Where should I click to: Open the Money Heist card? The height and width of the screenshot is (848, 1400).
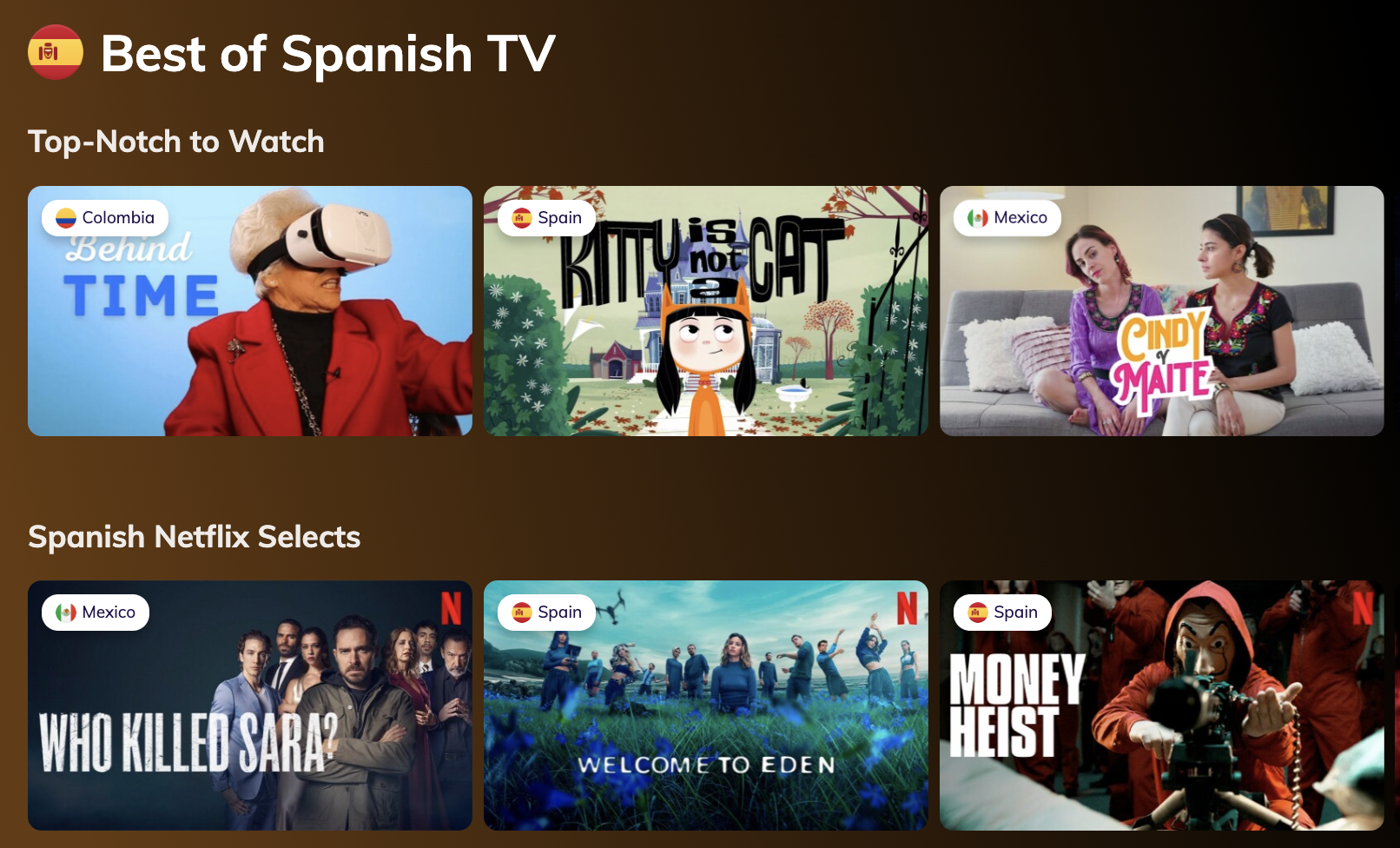coord(1161,706)
